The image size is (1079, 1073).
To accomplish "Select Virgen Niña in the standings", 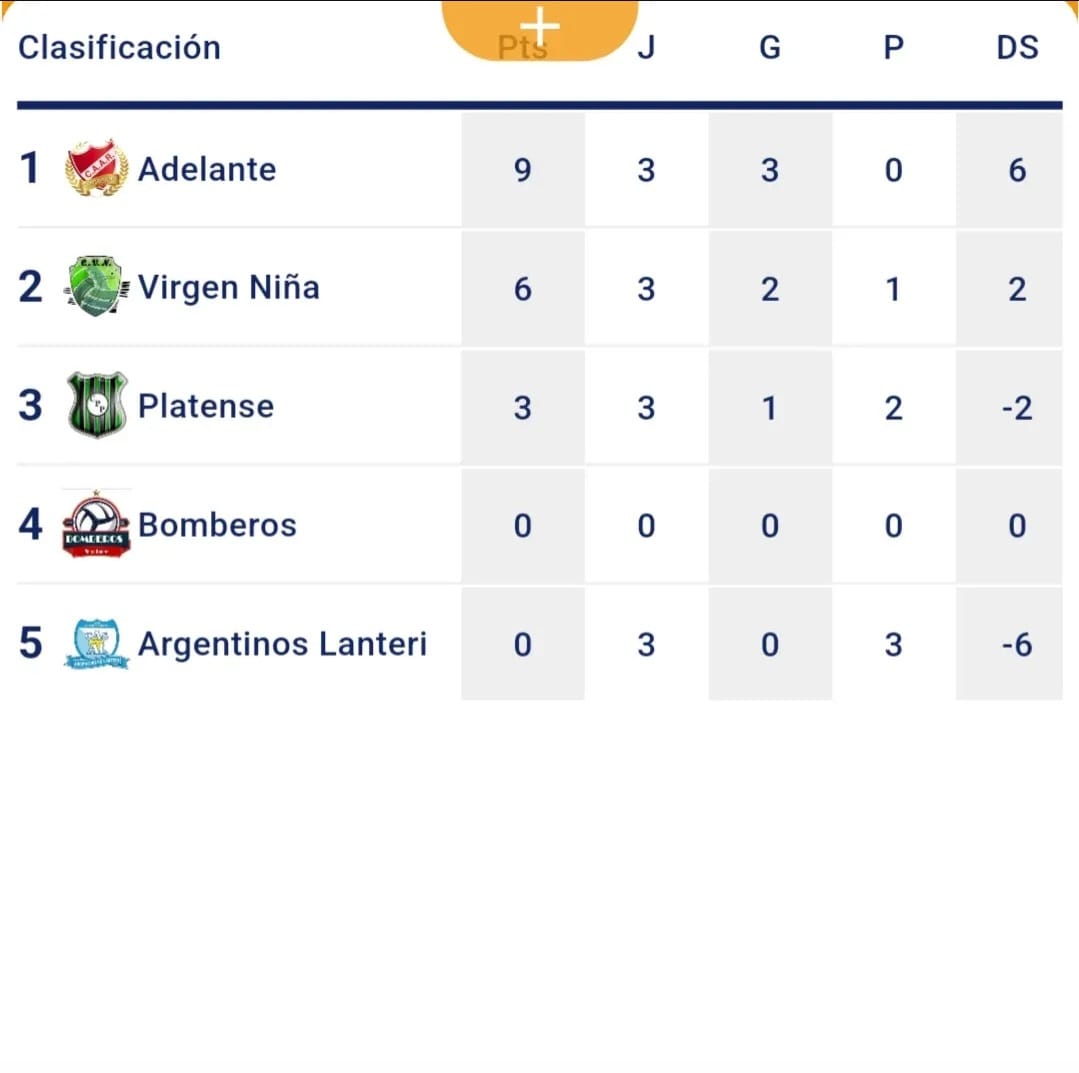I will point(228,288).
